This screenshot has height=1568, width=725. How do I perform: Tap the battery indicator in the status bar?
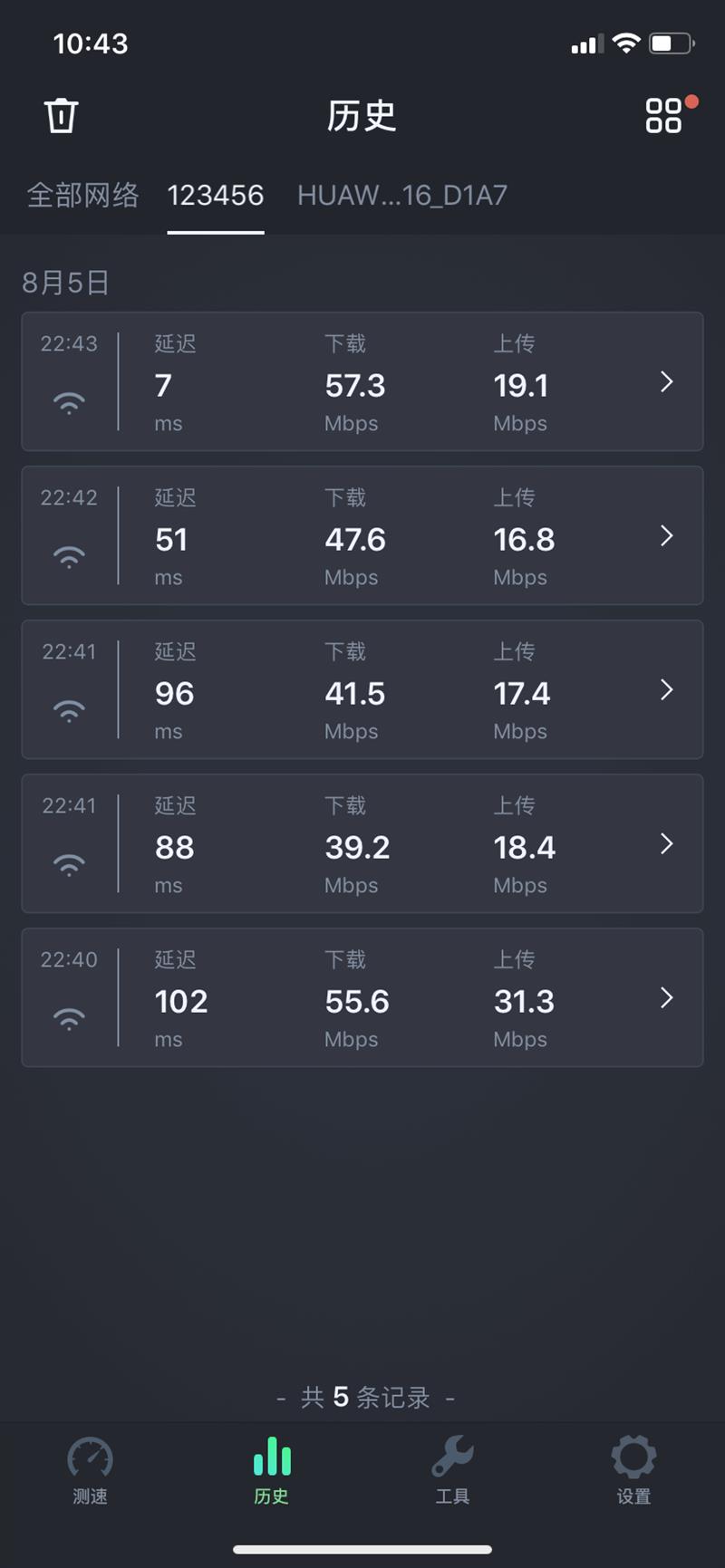(x=672, y=43)
